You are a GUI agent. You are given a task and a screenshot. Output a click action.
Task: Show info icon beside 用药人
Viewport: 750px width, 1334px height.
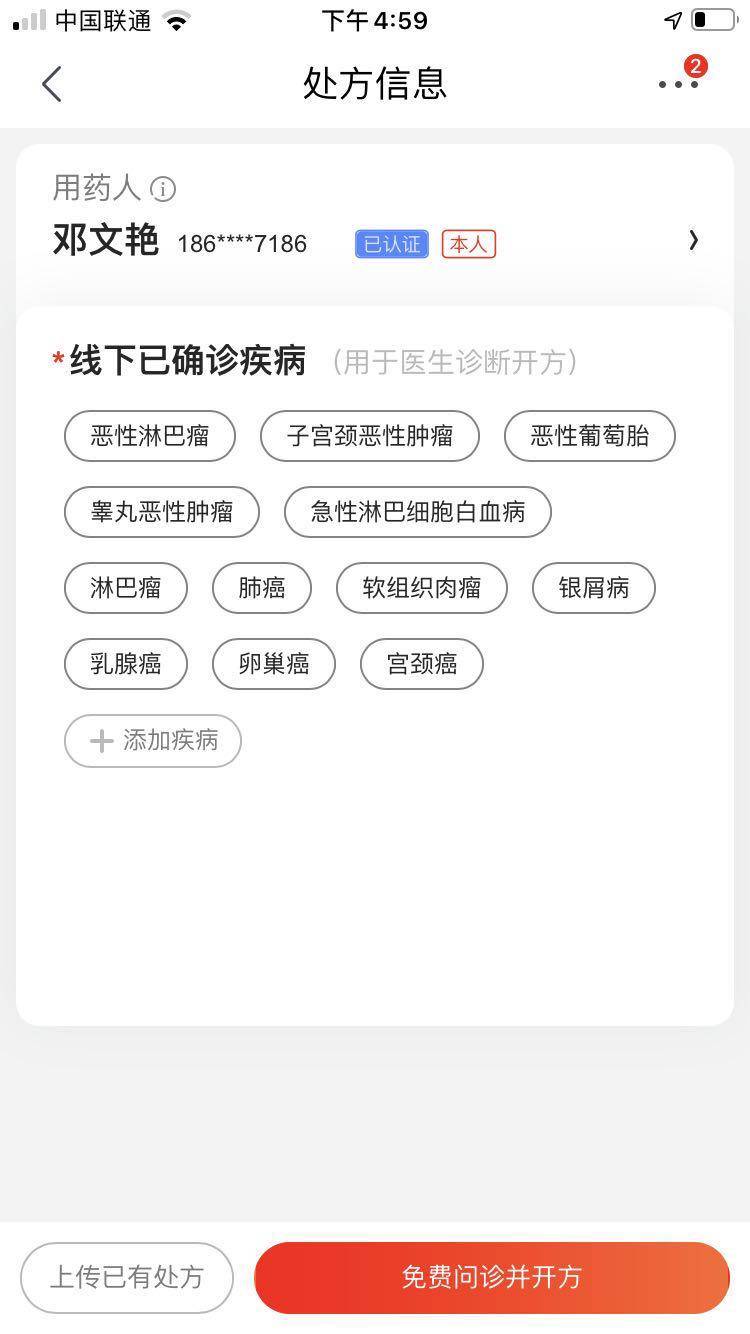point(163,188)
